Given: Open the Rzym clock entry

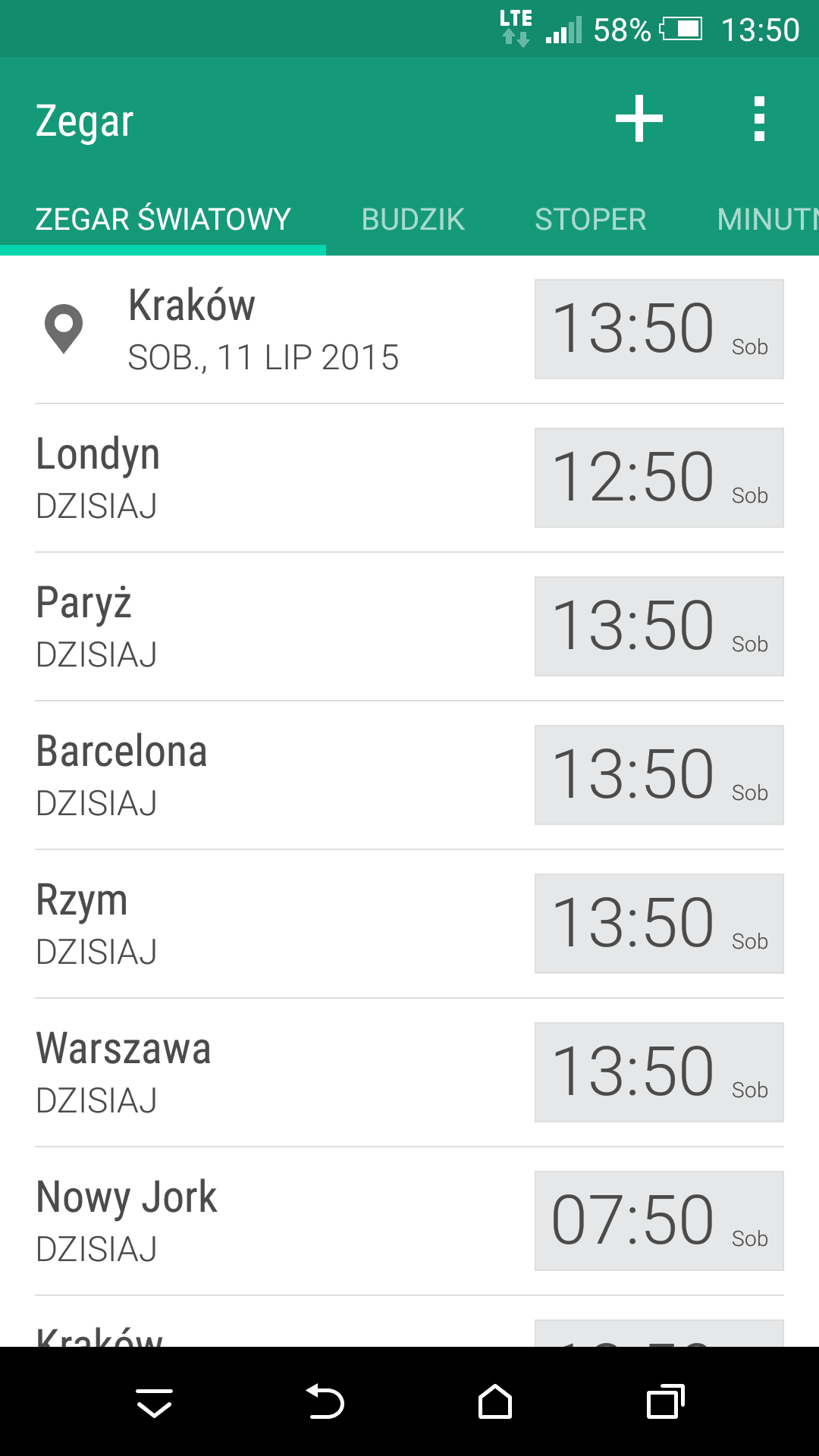Looking at the screenshot, I should coord(409,924).
